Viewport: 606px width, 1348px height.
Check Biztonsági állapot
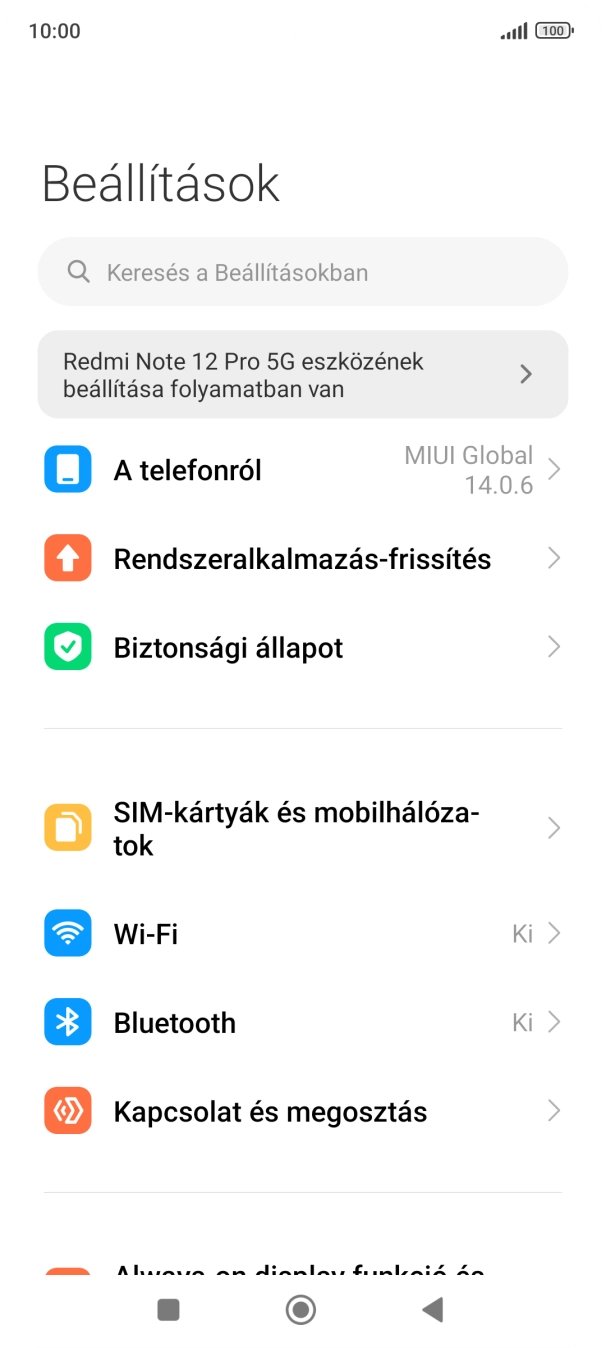(302, 648)
